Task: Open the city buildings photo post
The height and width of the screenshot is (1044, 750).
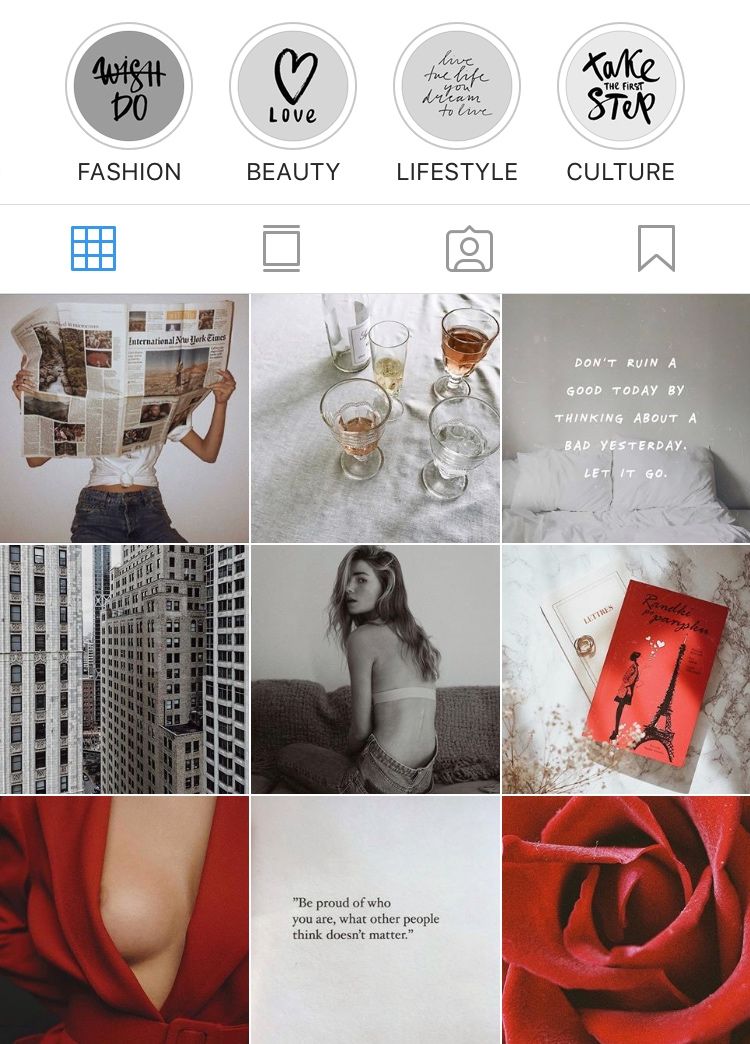Action: pos(124,668)
